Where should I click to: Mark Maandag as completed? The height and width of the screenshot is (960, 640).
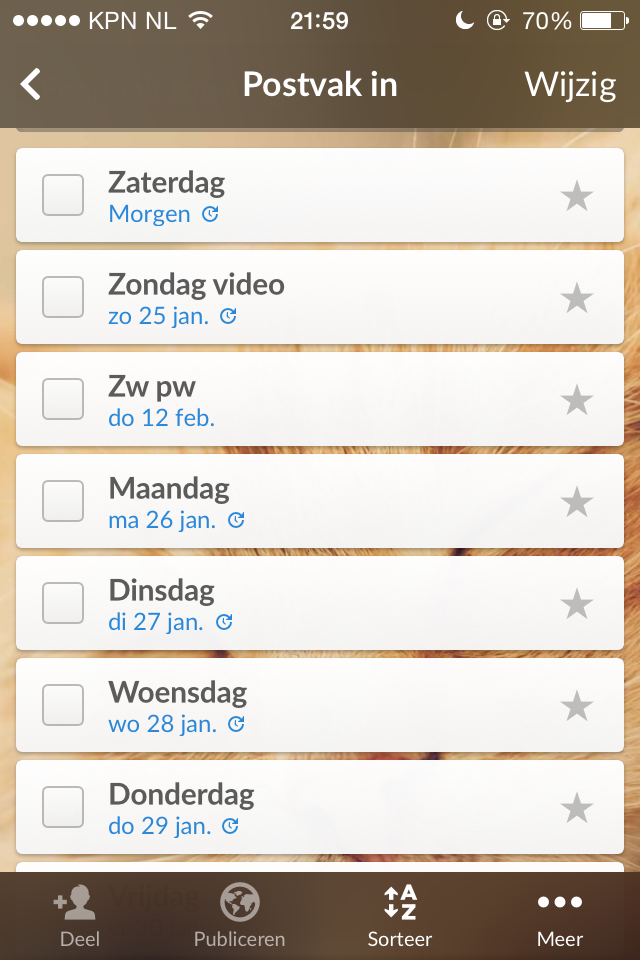pos(63,501)
